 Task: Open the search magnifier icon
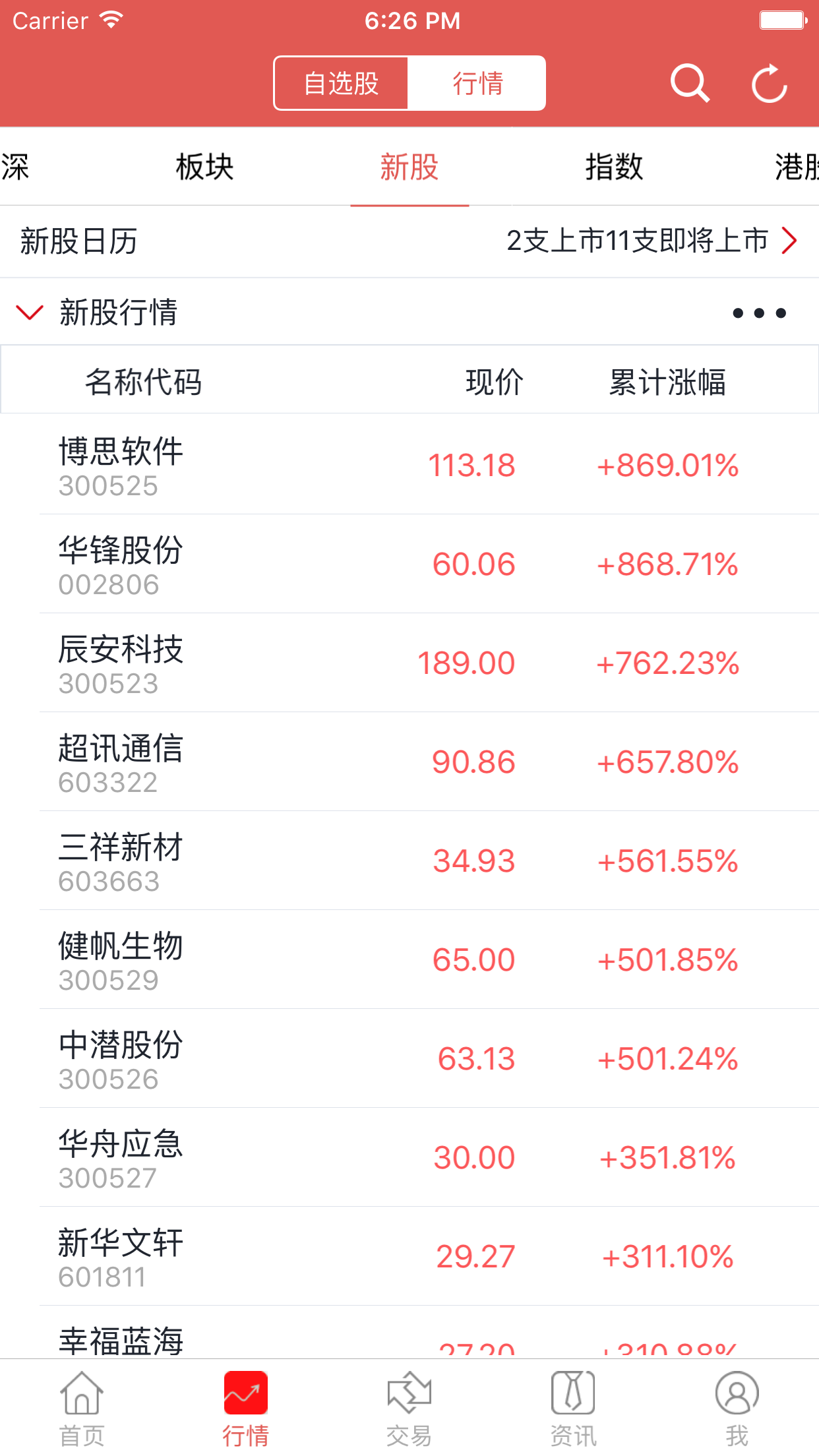pyautogui.click(x=690, y=84)
